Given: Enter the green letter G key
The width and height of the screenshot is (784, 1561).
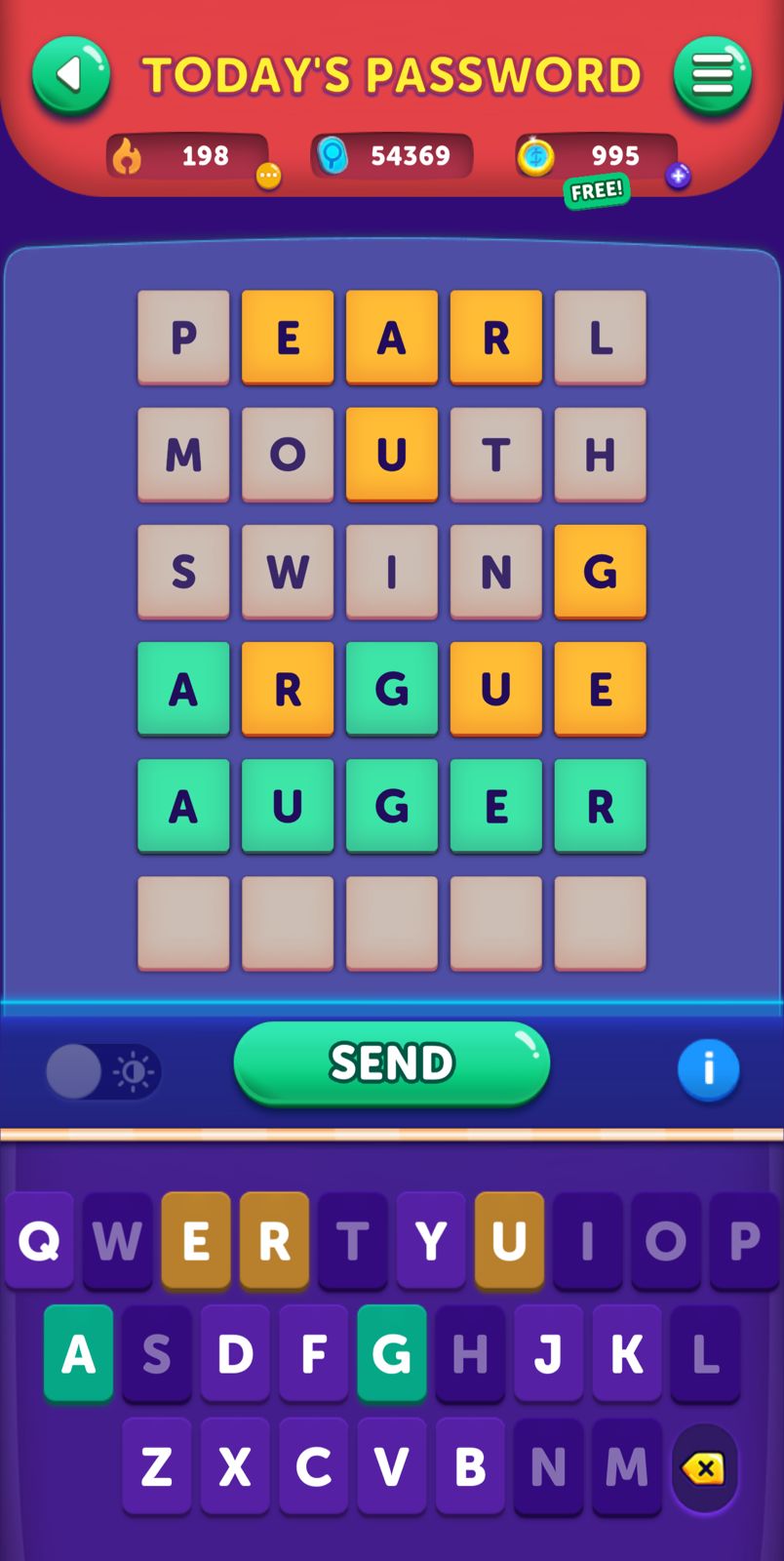Looking at the screenshot, I should click(391, 1354).
